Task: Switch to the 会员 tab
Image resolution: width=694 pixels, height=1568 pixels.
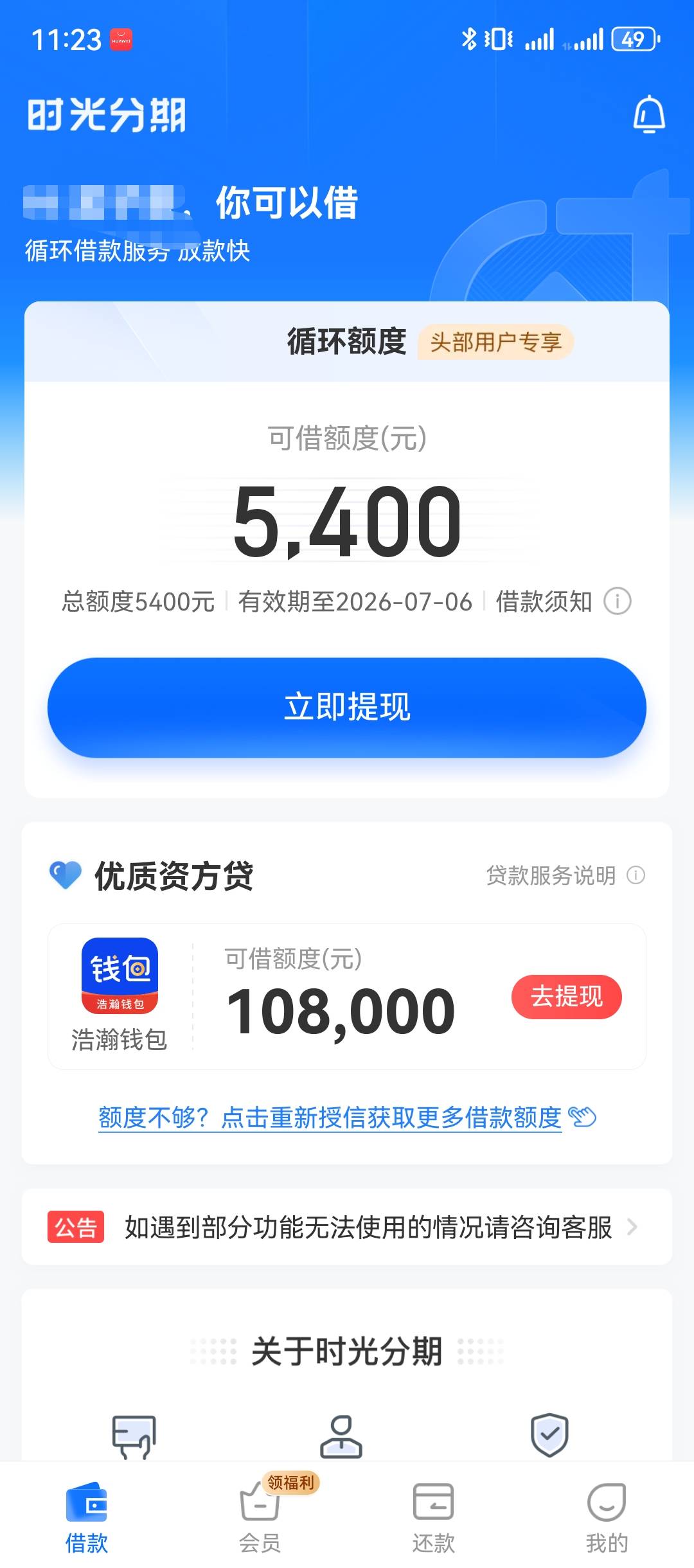Action: (260, 1517)
